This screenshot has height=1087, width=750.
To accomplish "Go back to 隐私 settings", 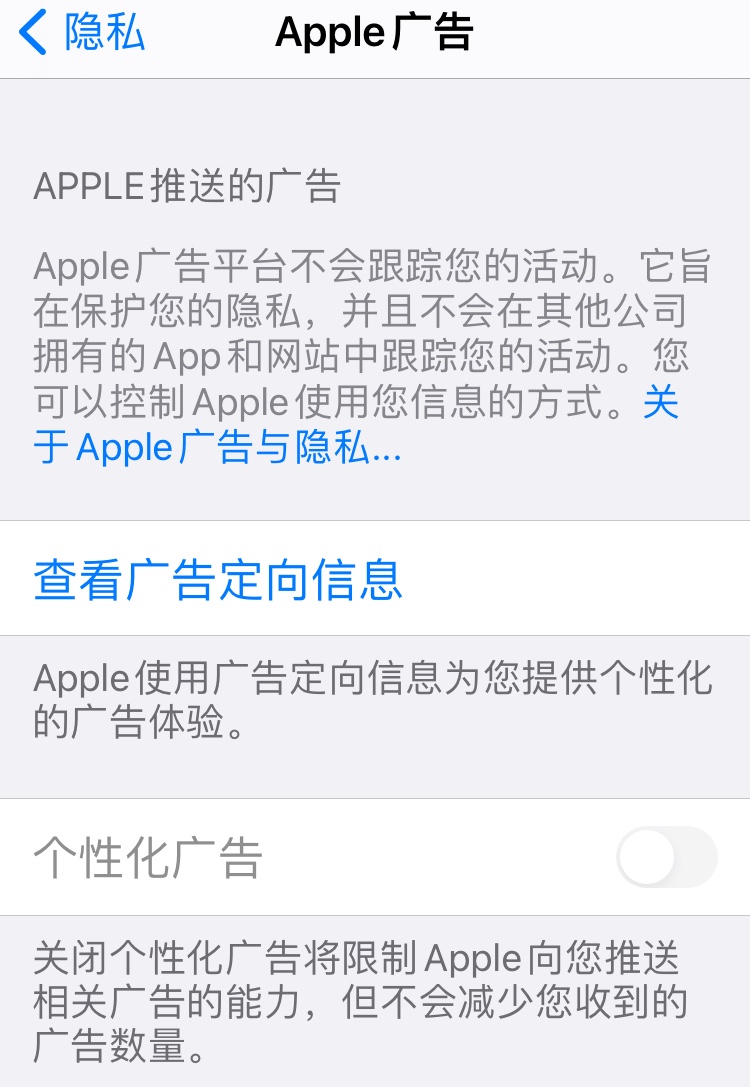I will pos(82,33).
